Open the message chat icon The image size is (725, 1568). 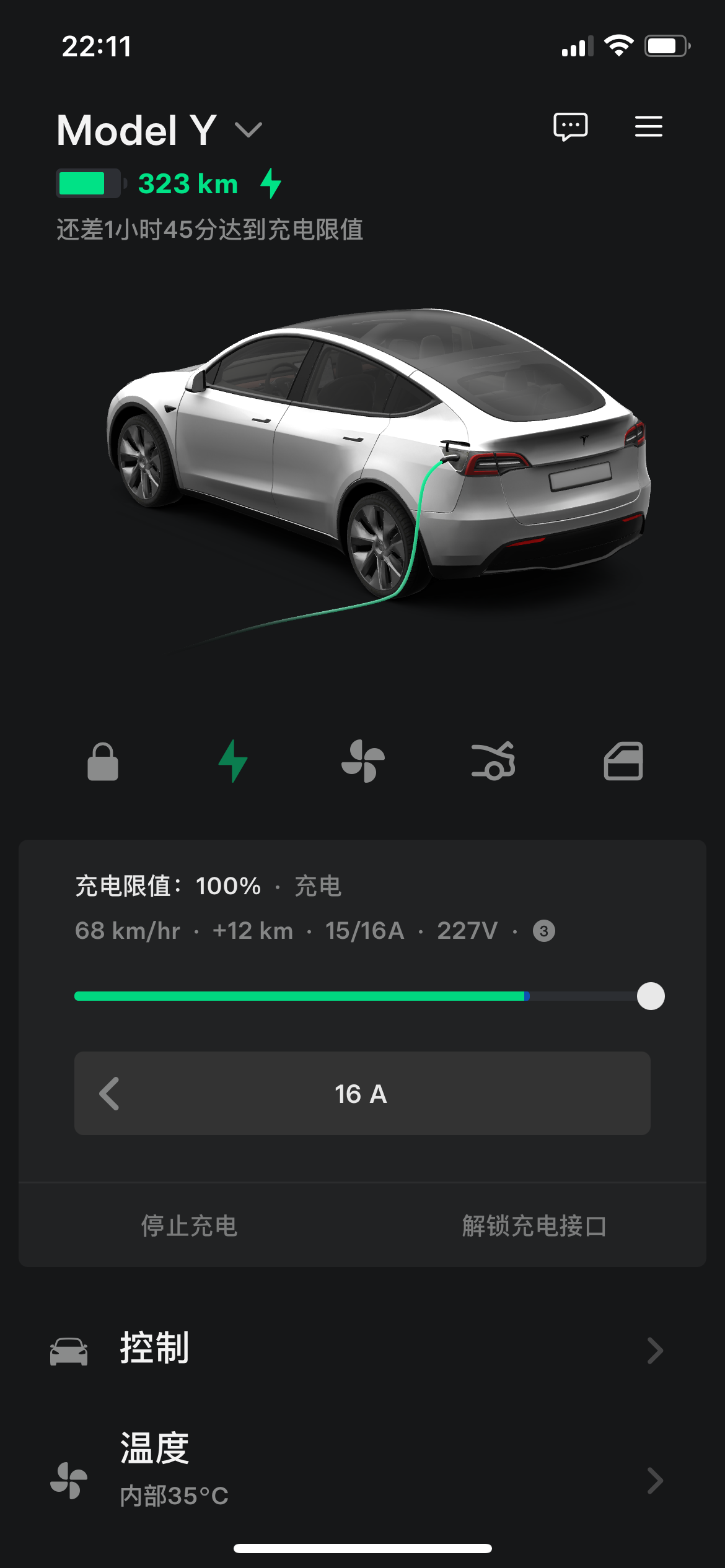pos(569,127)
